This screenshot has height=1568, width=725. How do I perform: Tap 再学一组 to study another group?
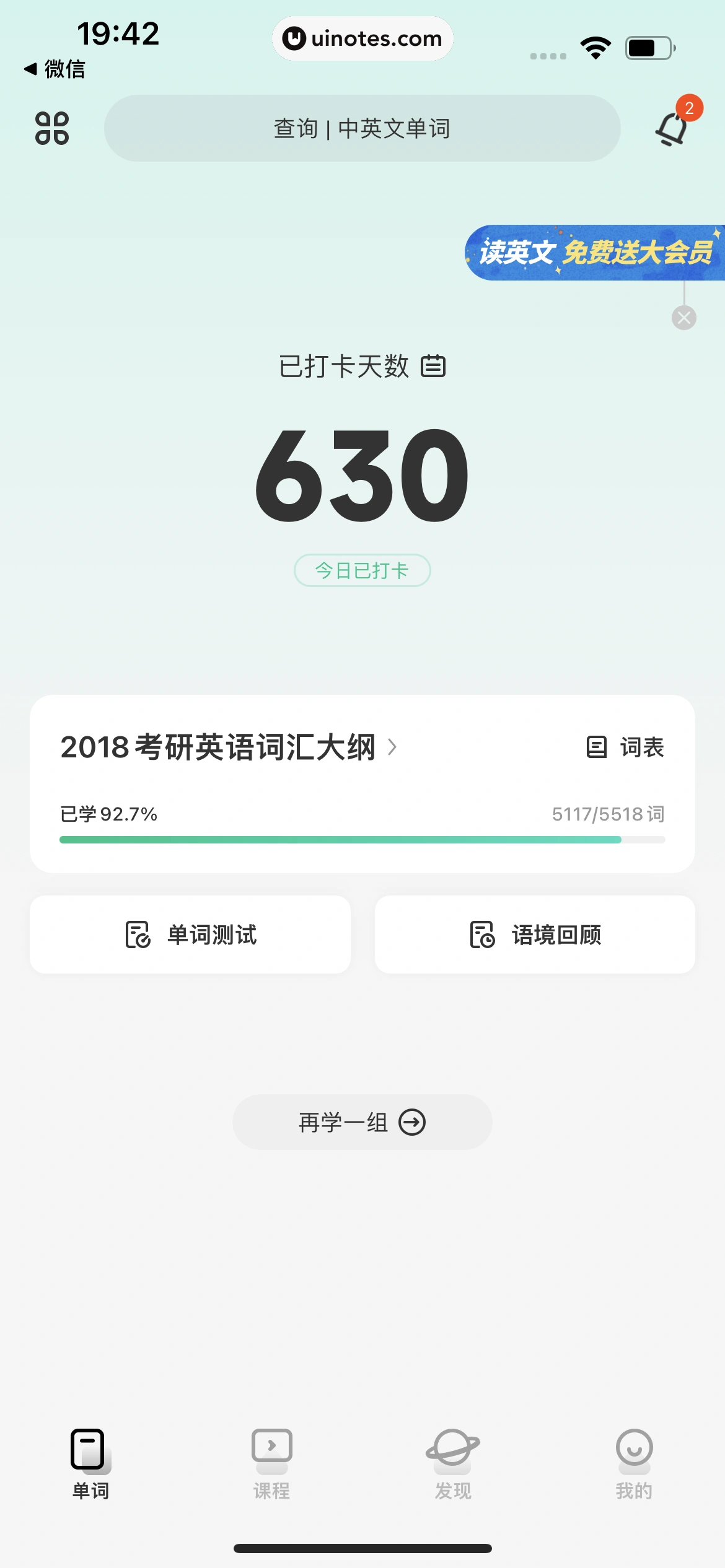point(362,1122)
